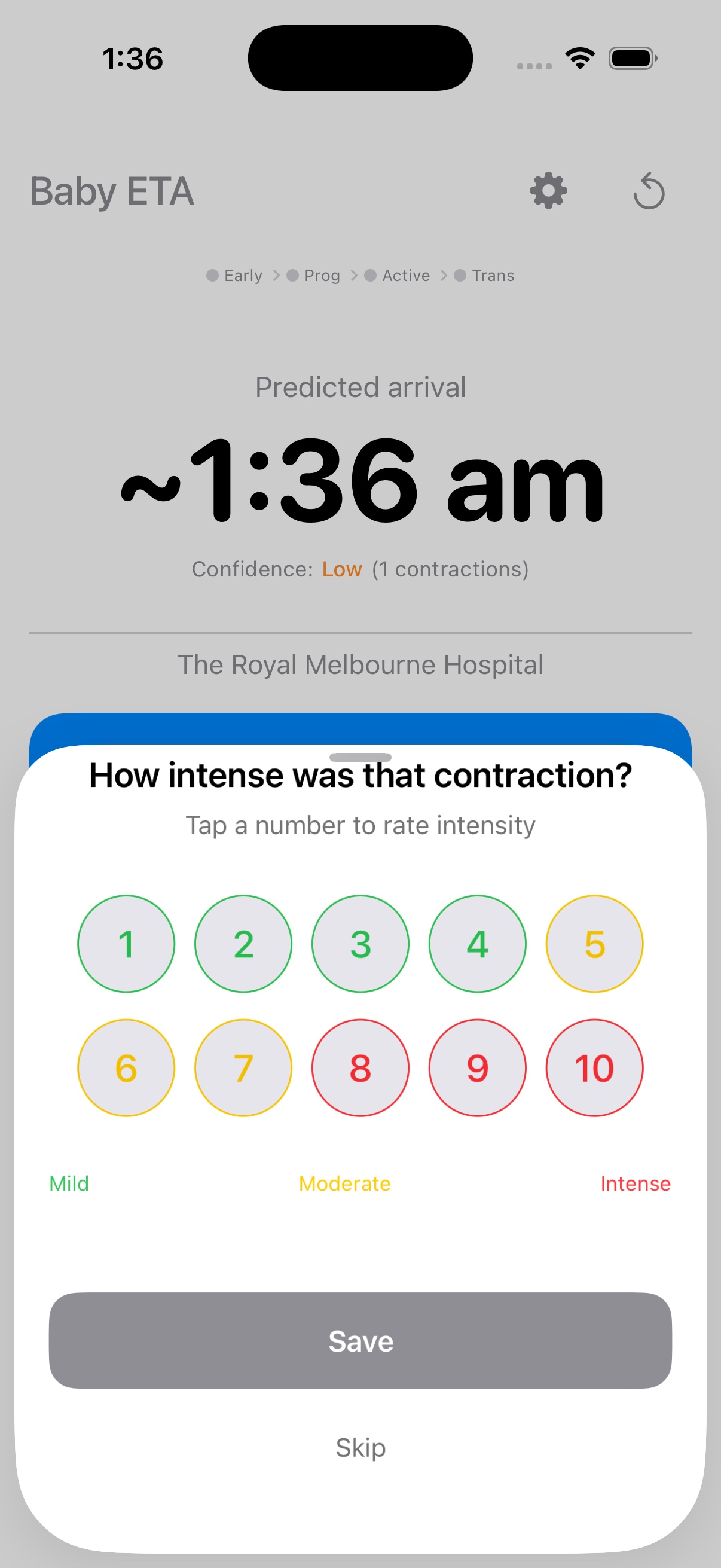Pick intensity number 4
Image resolution: width=721 pixels, height=1568 pixels.
pyautogui.click(x=478, y=944)
